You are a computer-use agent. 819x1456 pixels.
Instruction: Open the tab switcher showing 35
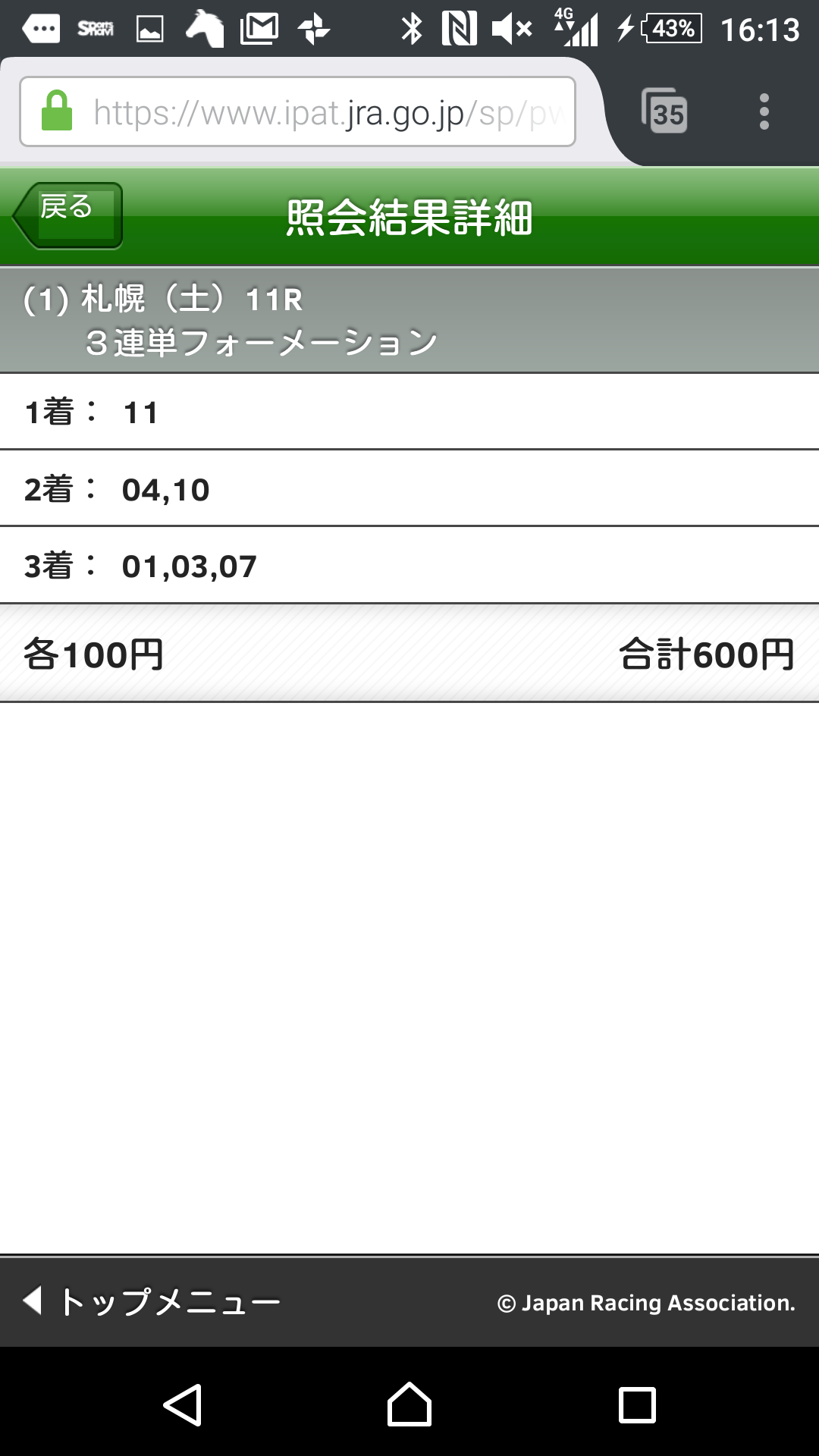(x=666, y=112)
